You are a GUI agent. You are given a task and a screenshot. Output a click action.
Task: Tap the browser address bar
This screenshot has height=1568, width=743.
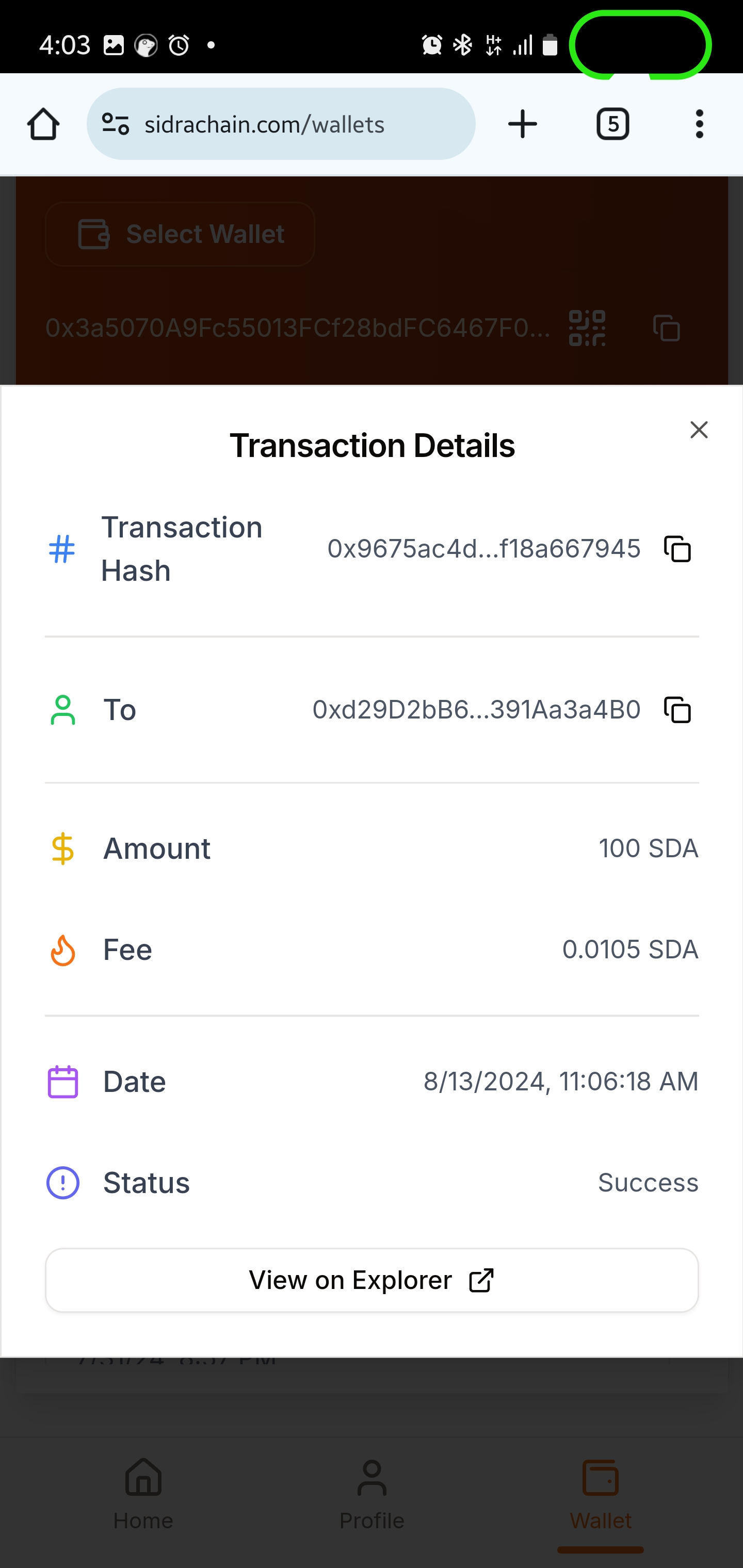(x=280, y=124)
